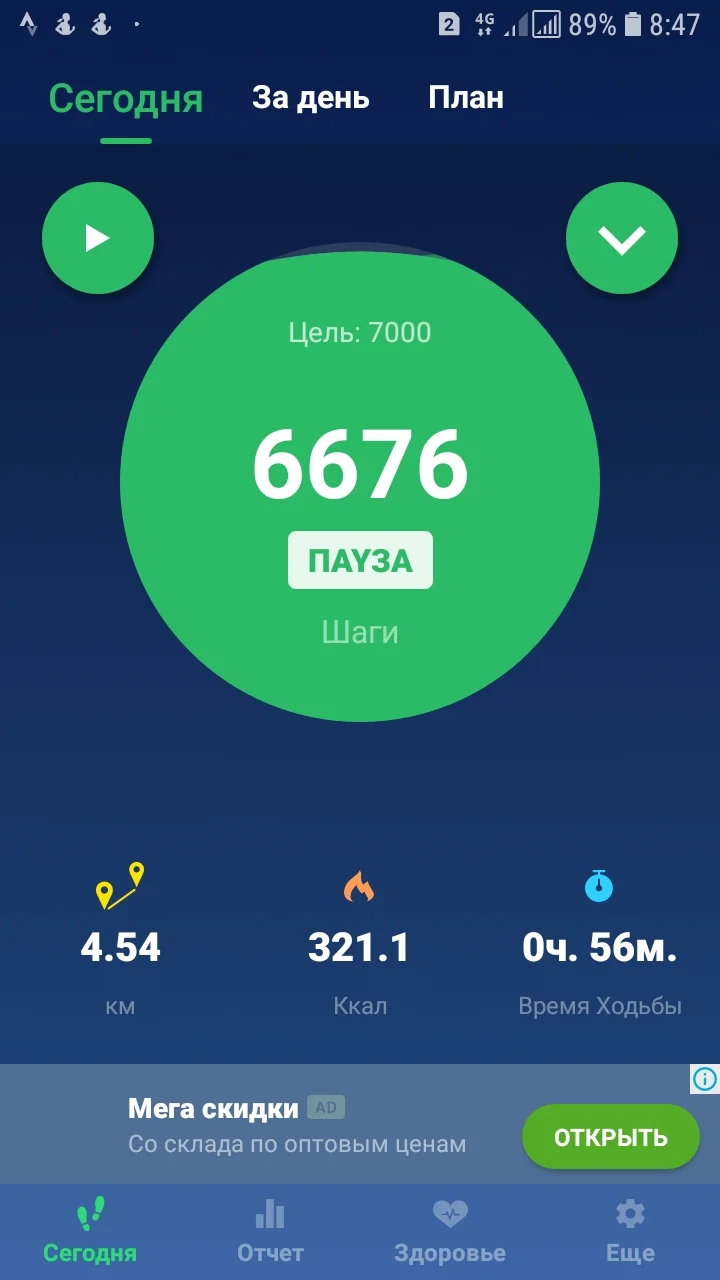Open the Еще gear icon

pyautogui.click(x=630, y=1213)
